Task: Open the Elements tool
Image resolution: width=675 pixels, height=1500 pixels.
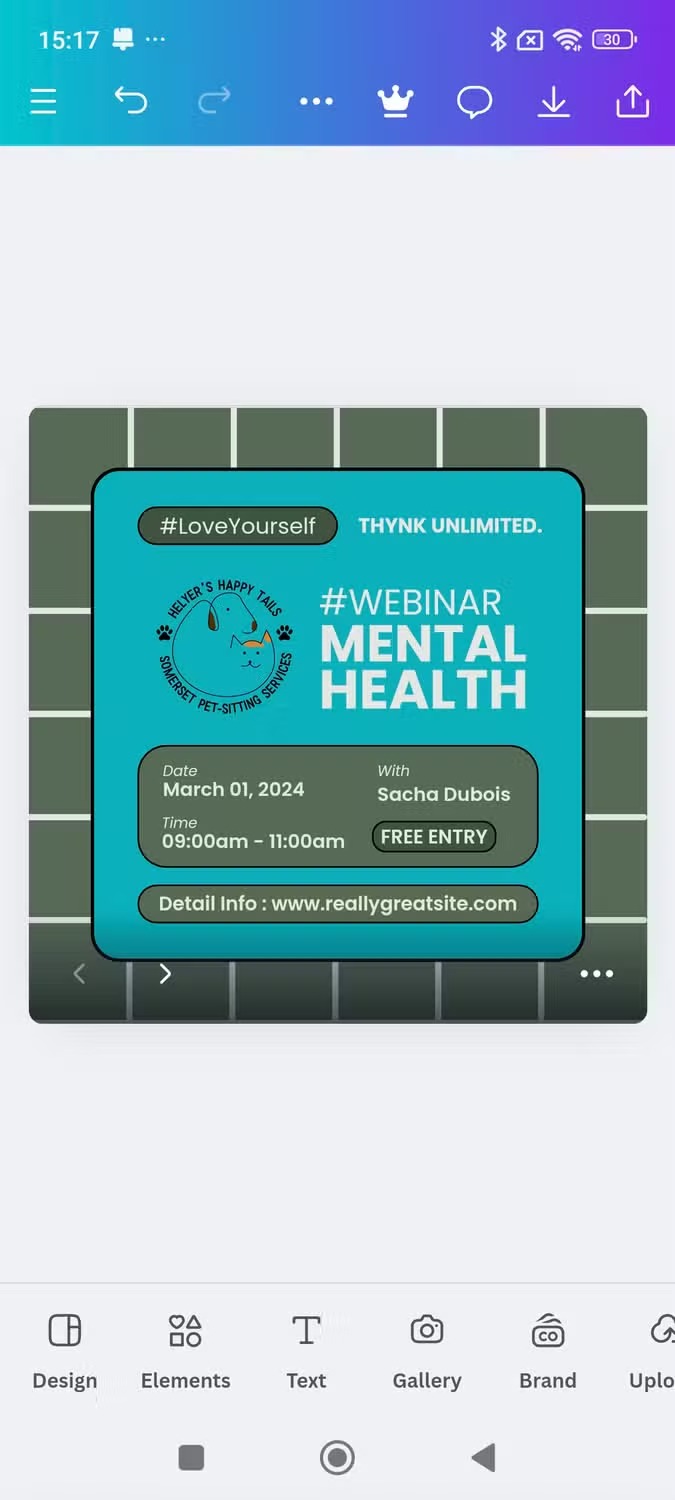Action: point(185,1352)
